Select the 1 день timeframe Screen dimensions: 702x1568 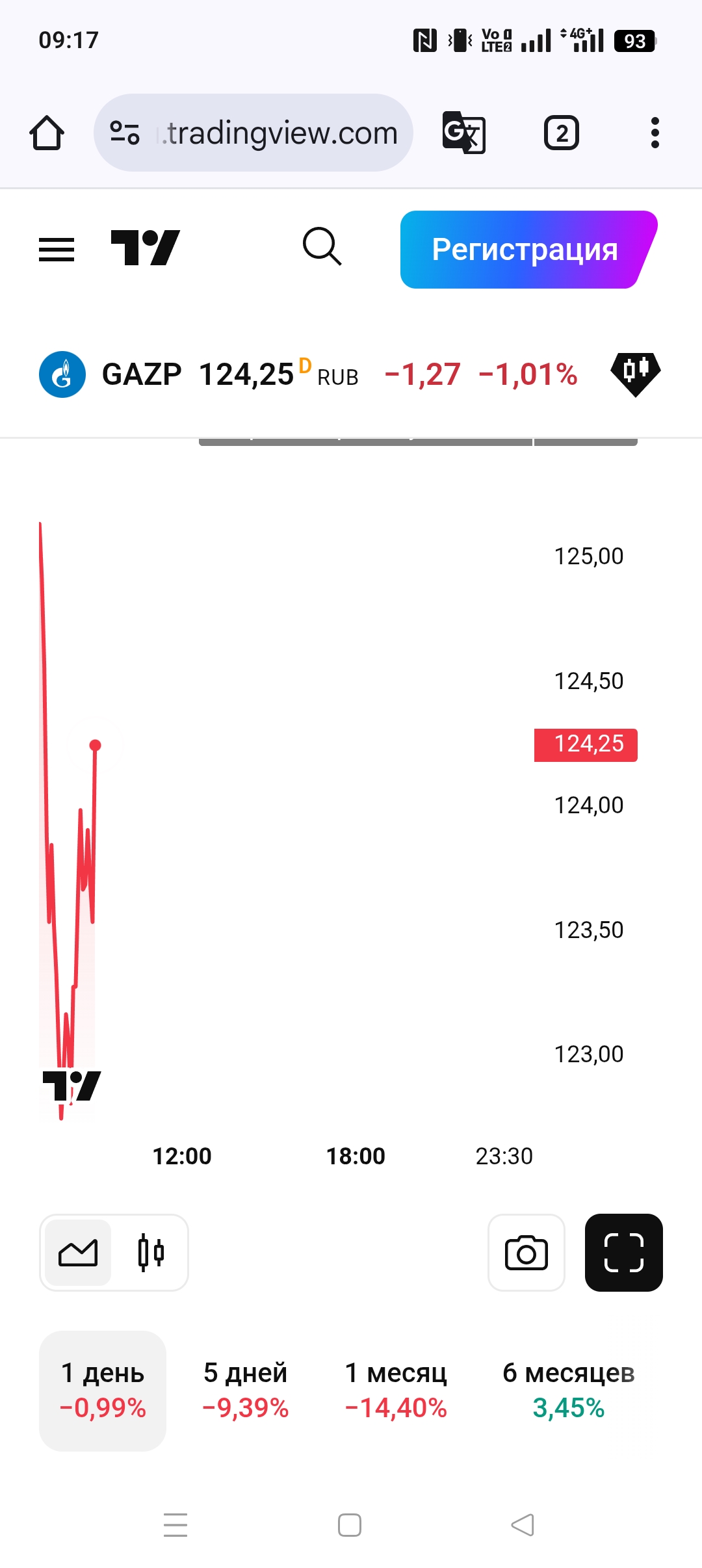point(103,1391)
